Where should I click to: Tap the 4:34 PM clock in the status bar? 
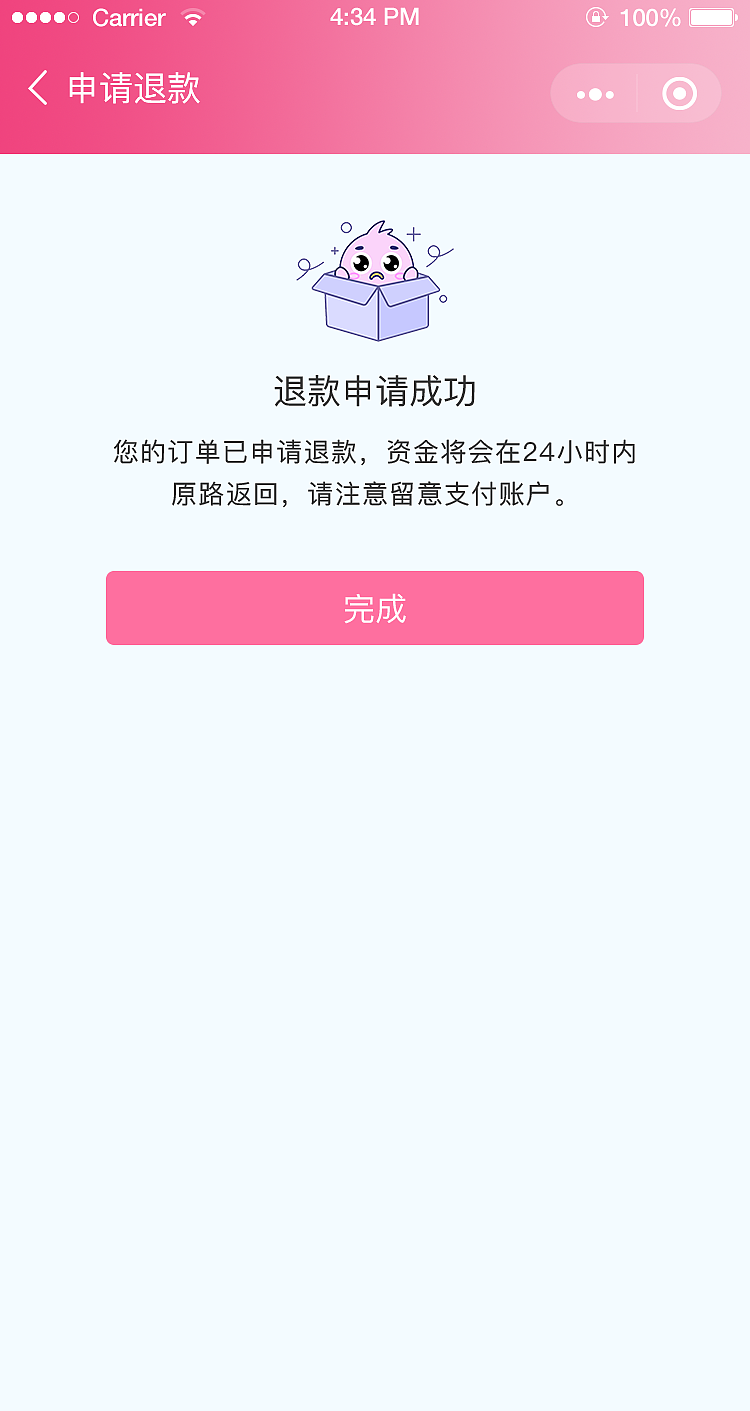coord(374,16)
